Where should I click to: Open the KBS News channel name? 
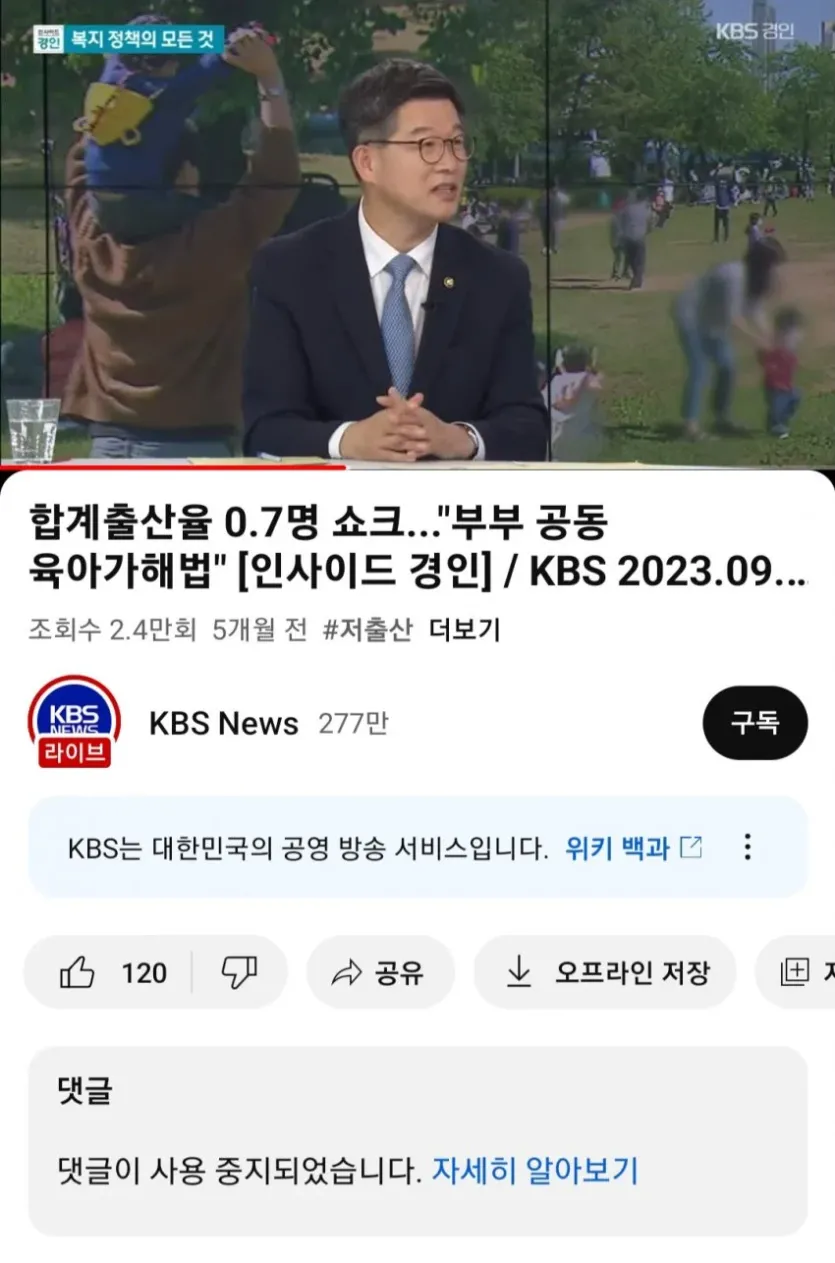coord(224,724)
